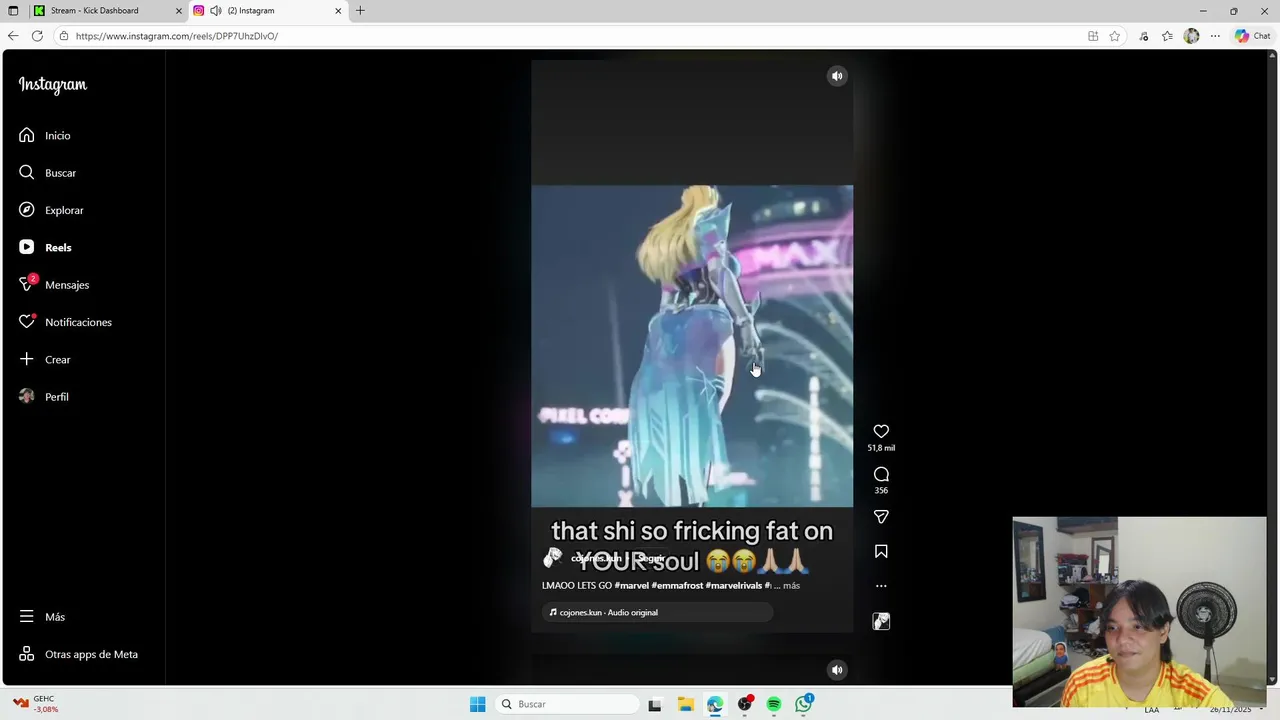Go to Inicio in the sidebar
This screenshot has width=1280, height=720.
(x=57, y=135)
